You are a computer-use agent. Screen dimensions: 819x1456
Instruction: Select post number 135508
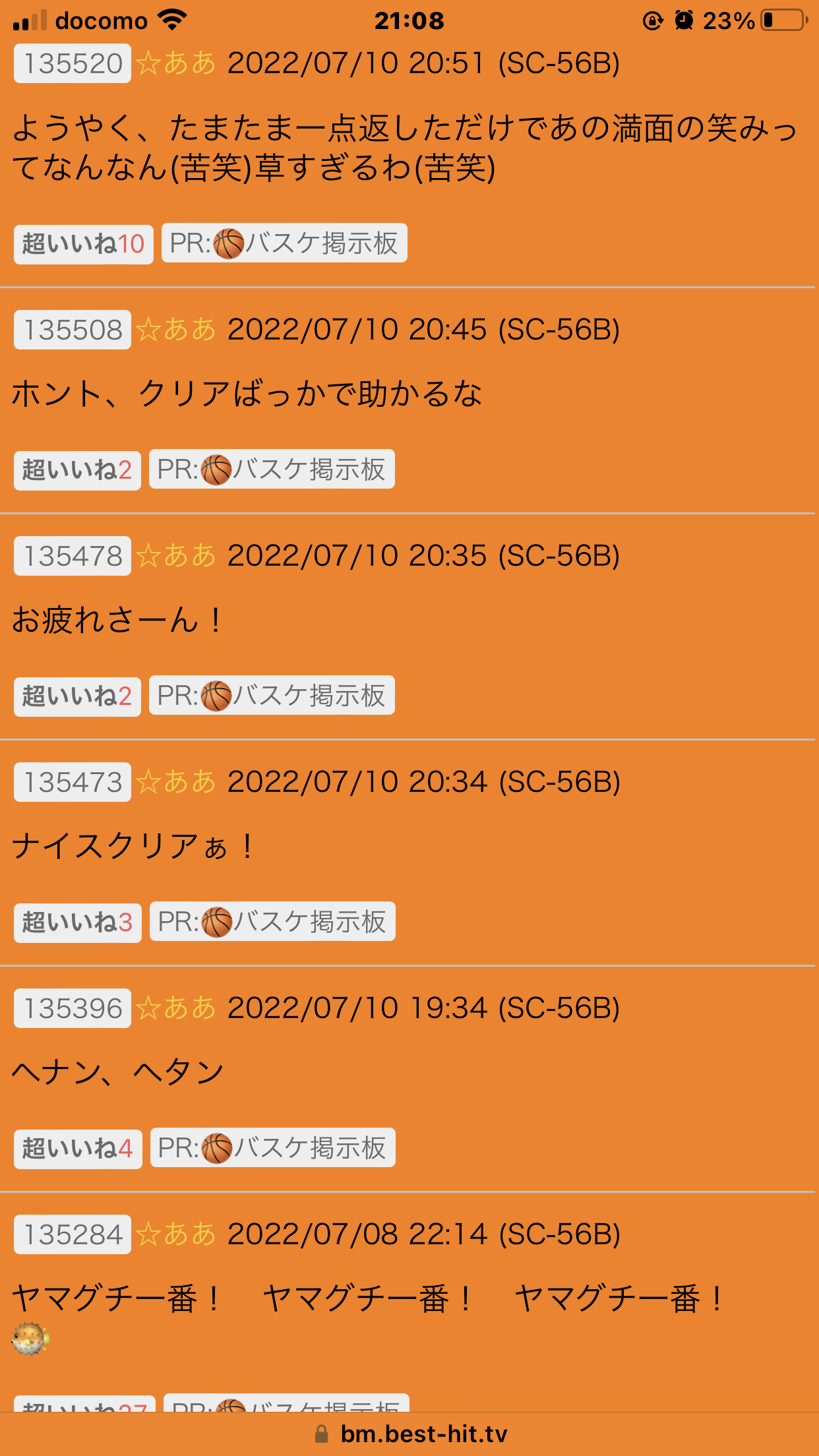tap(73, 330)
